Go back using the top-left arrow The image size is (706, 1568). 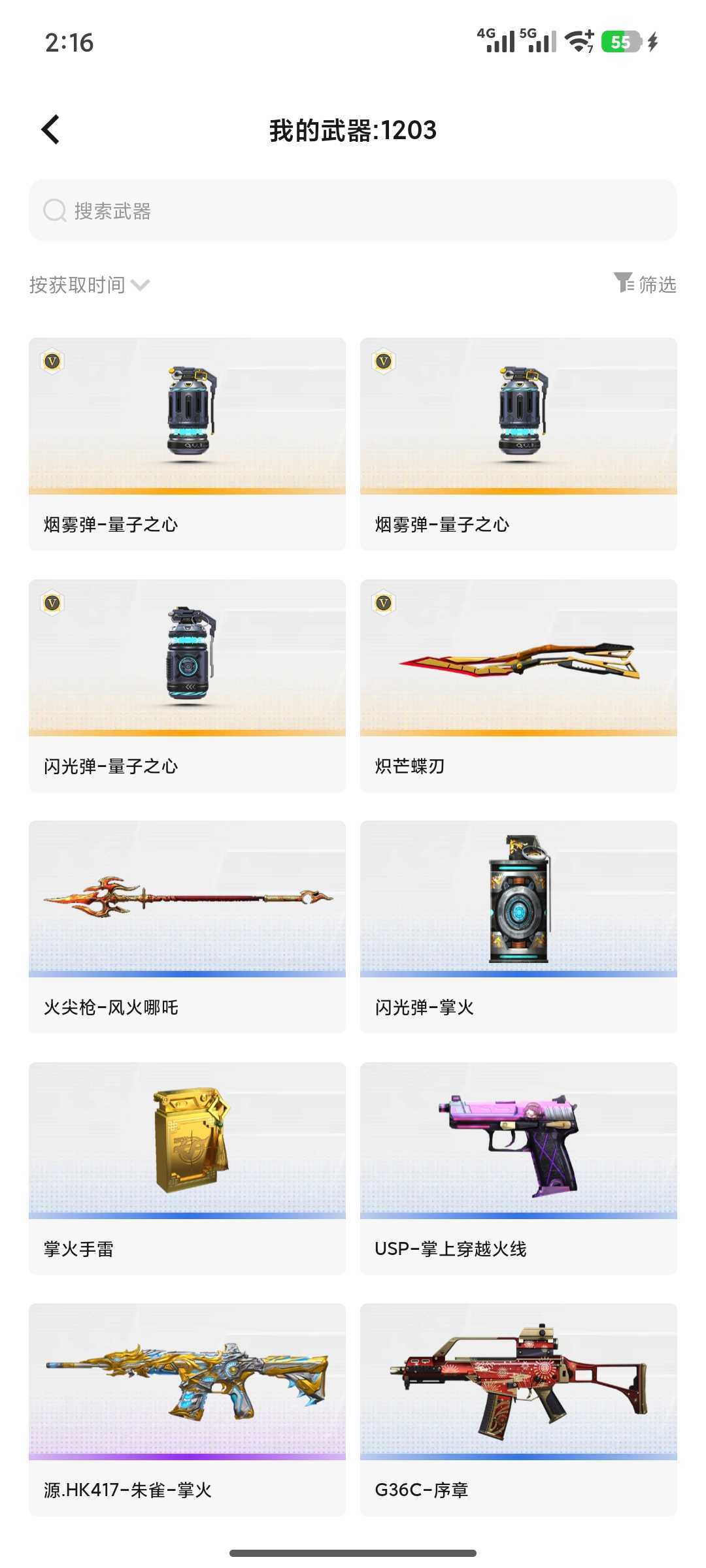[50, 129]
